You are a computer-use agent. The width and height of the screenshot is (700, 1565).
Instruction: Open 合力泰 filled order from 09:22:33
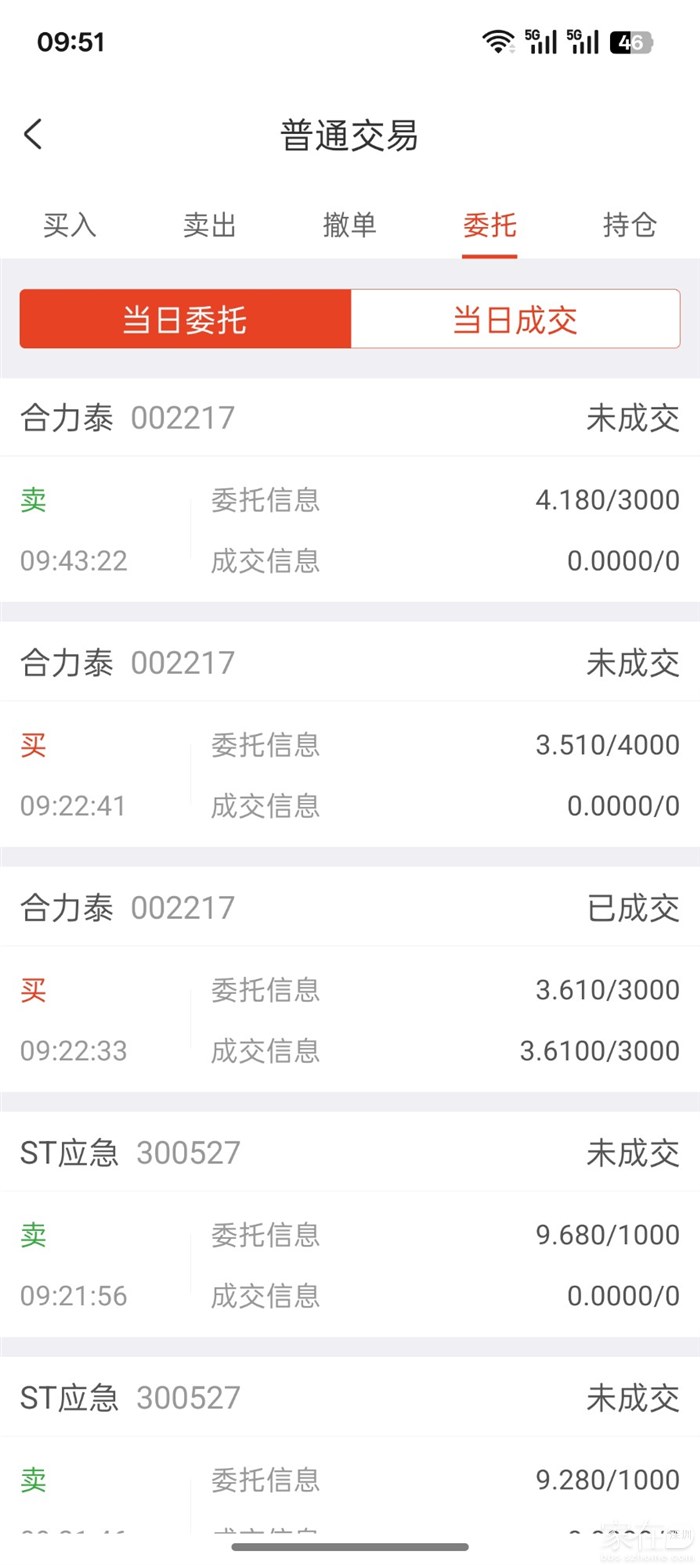[x=350, y=980]
